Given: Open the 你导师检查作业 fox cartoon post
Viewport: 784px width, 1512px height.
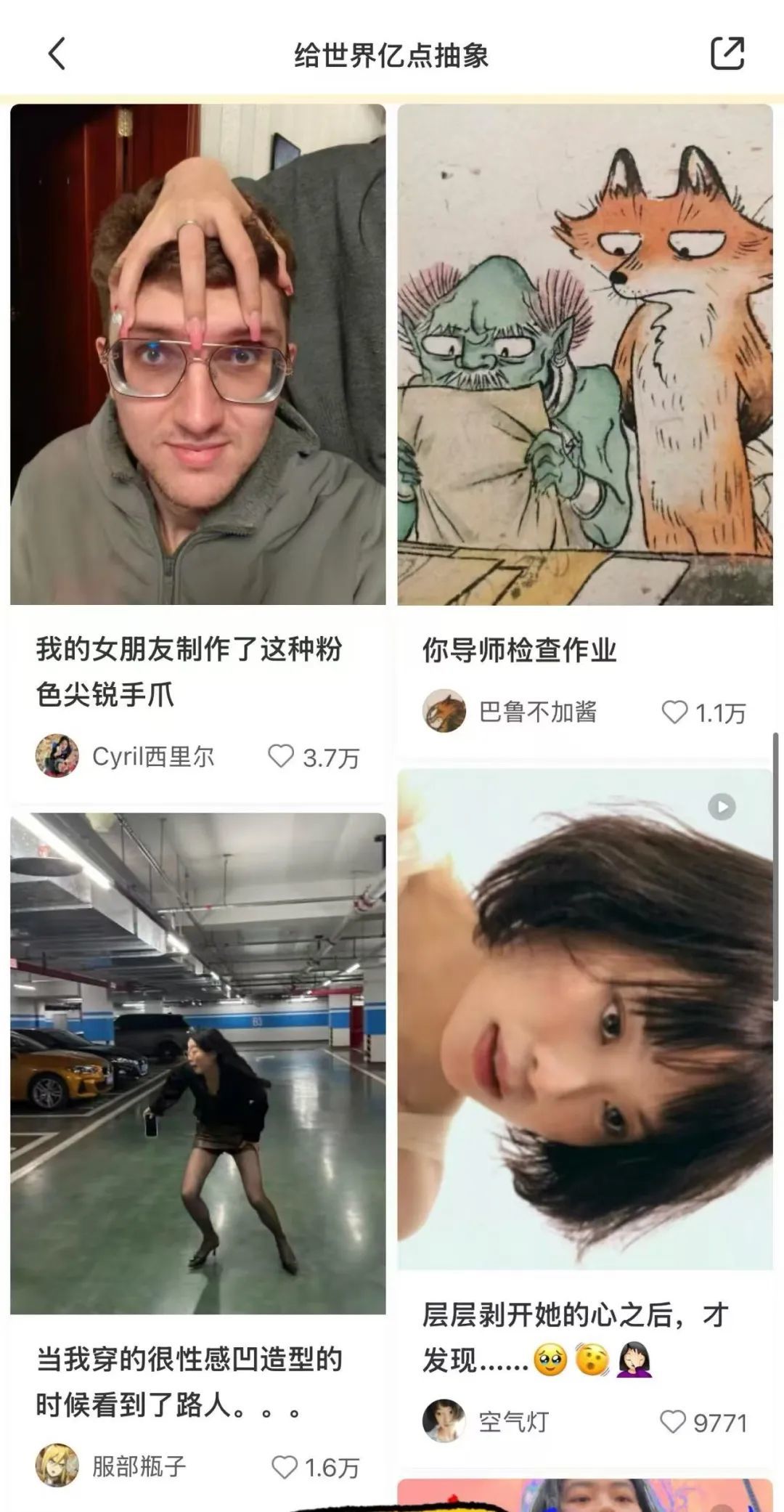Looking at the screenshot, I should tap(584, 354).
